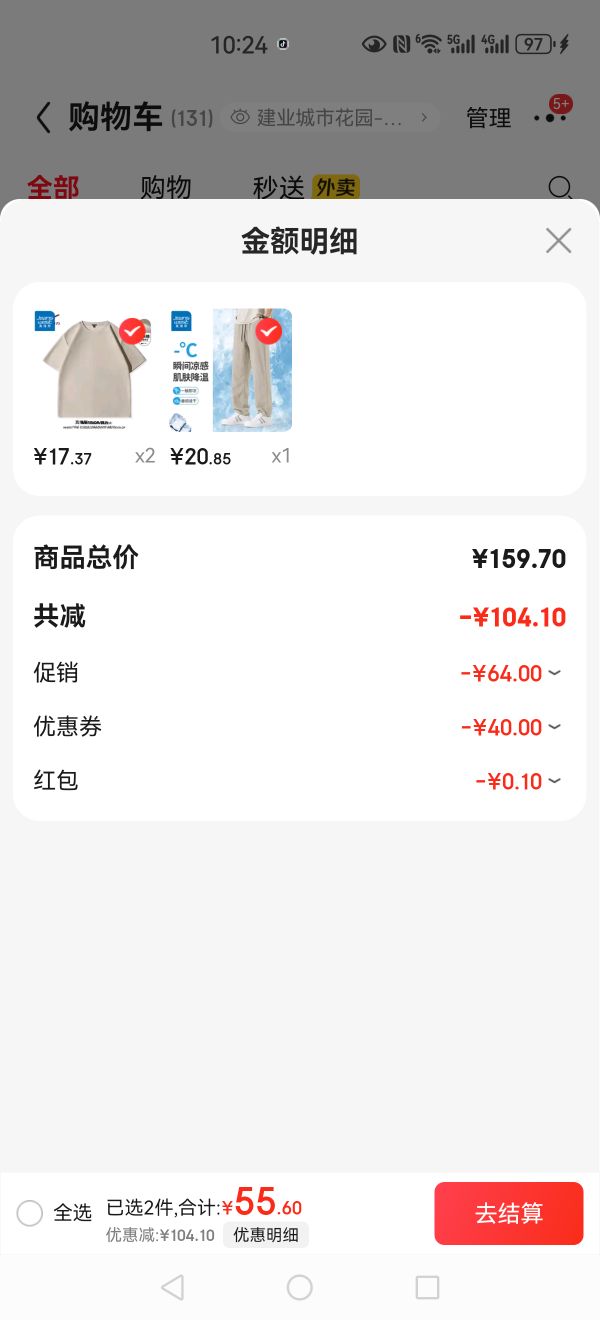The width and height of the screenshot is (600, 1320).
Task: Toggle the 全选 select-all circle
Action: (x=30, y=1213)
